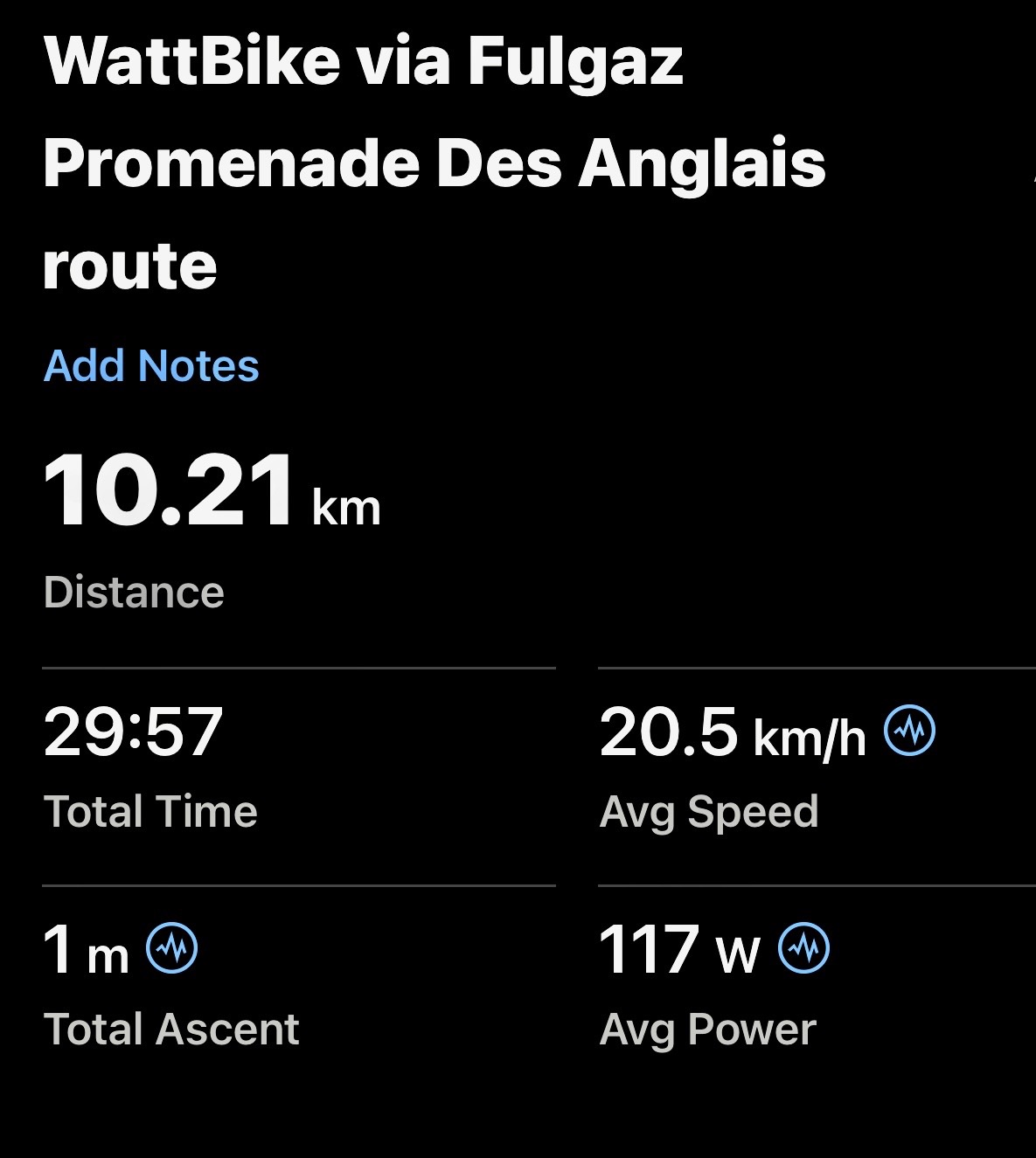Tap the Add Notes link
This screenshot has height=1158, width=1036.
151,365
